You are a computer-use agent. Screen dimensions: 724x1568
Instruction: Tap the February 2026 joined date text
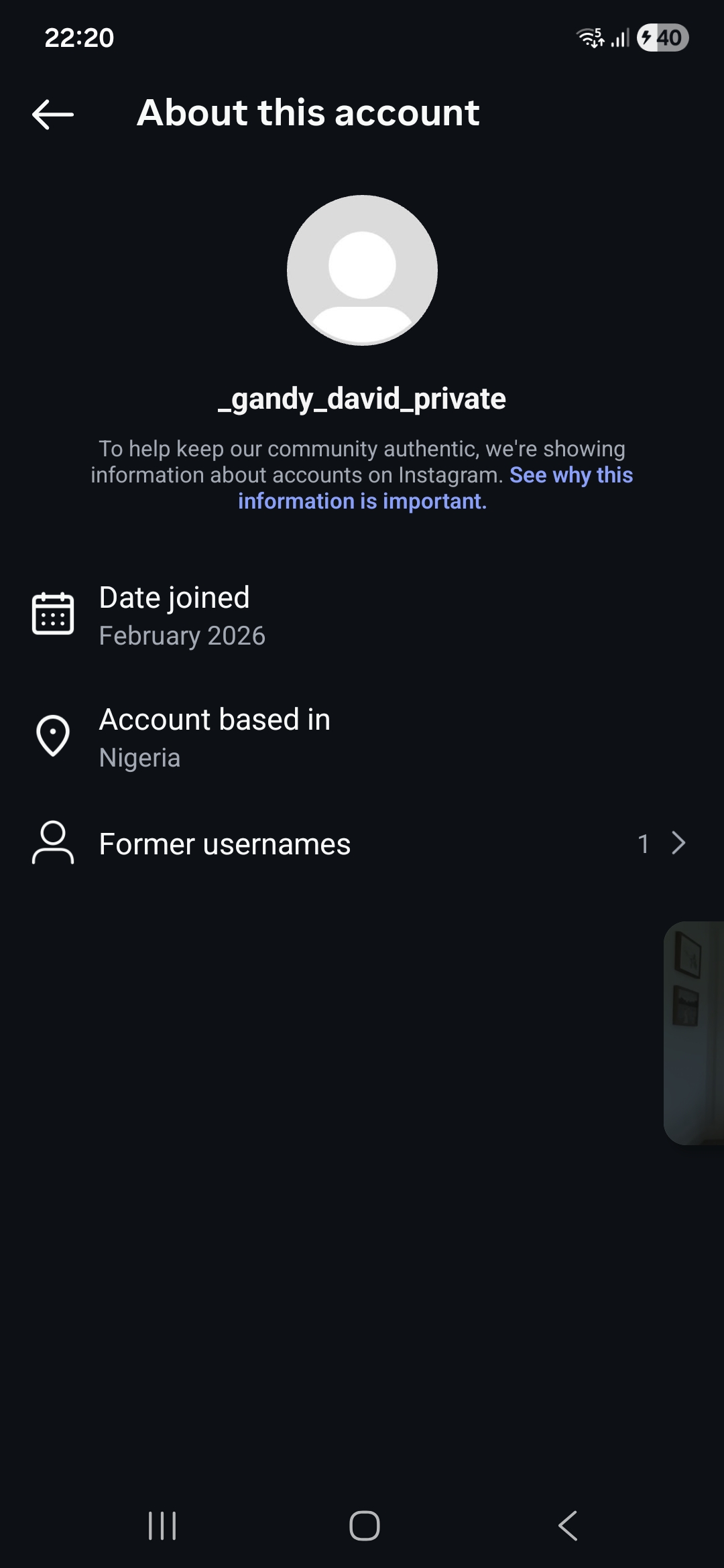click(x=182, y=635)
